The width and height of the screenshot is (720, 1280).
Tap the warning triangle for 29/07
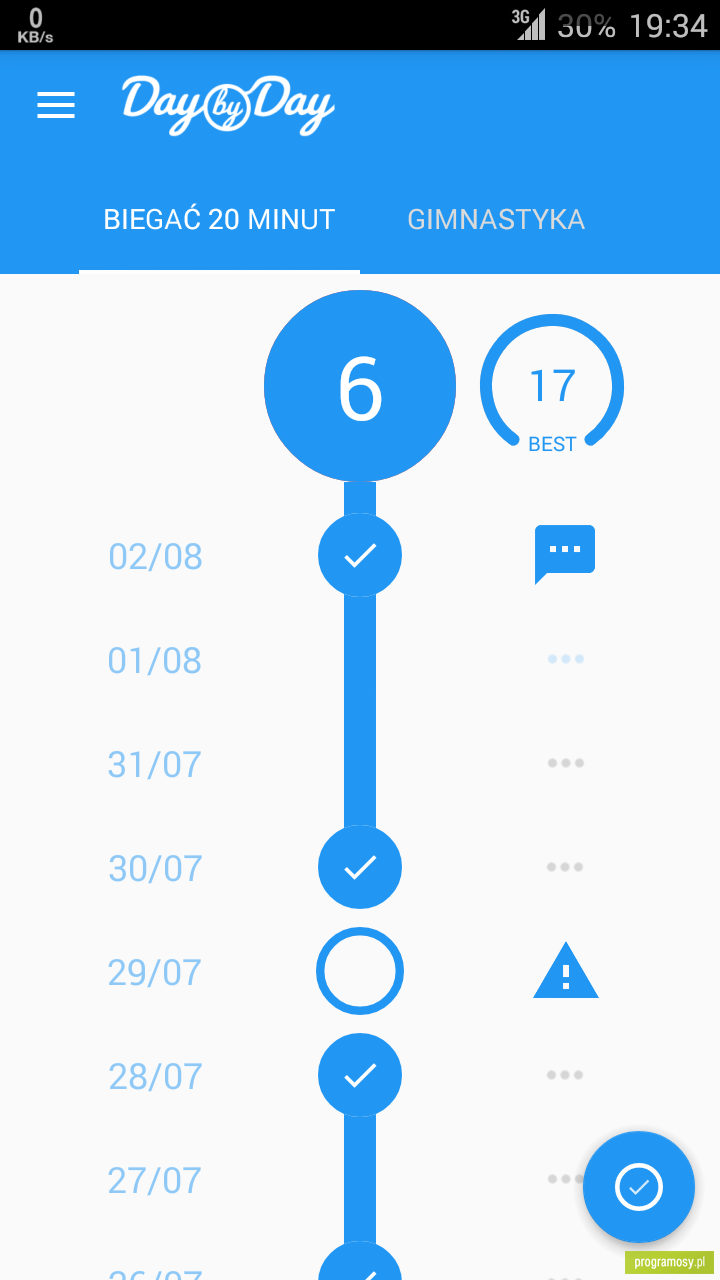click(x=566, y=970)
